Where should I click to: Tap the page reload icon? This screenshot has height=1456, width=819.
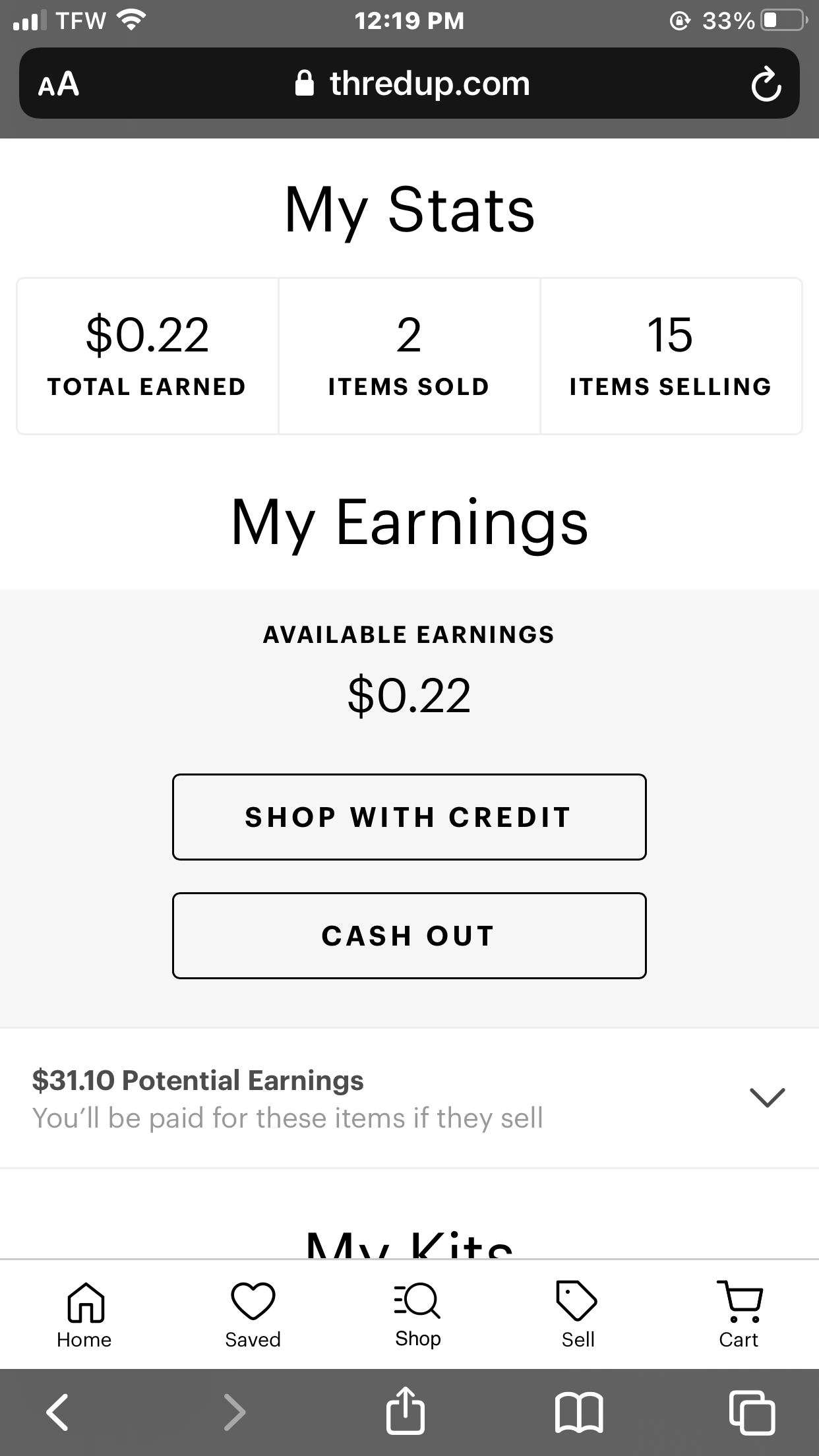(765, 83)
